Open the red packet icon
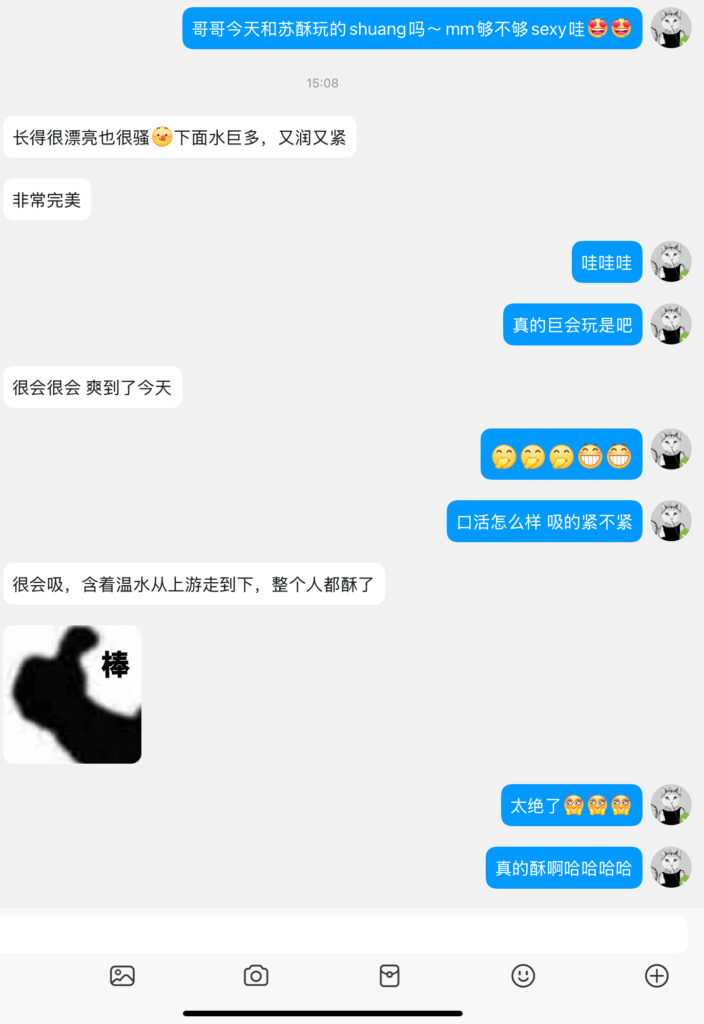 390,976
